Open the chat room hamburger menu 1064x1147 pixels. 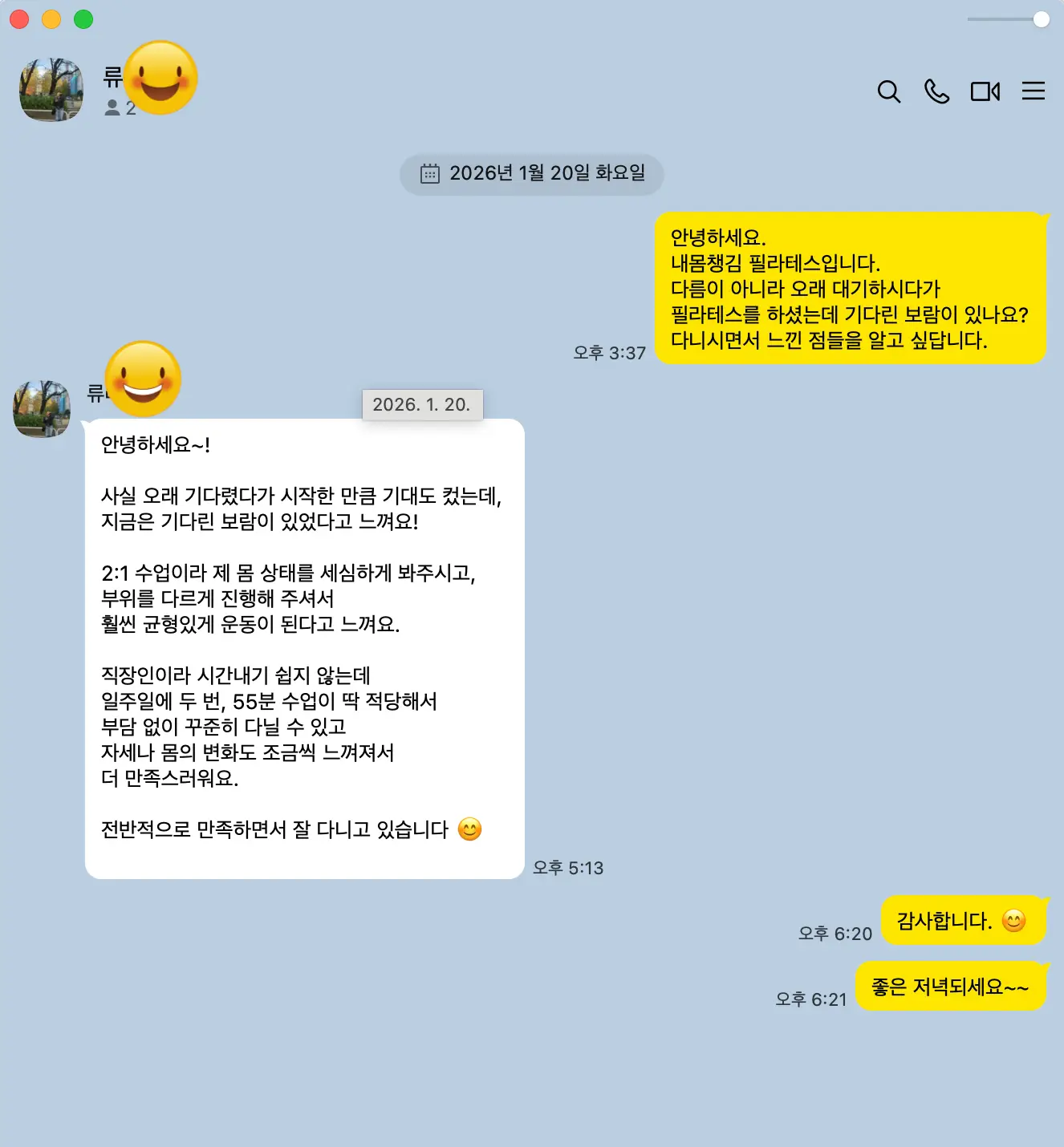pyautogui.click(x=1033, y=91)
